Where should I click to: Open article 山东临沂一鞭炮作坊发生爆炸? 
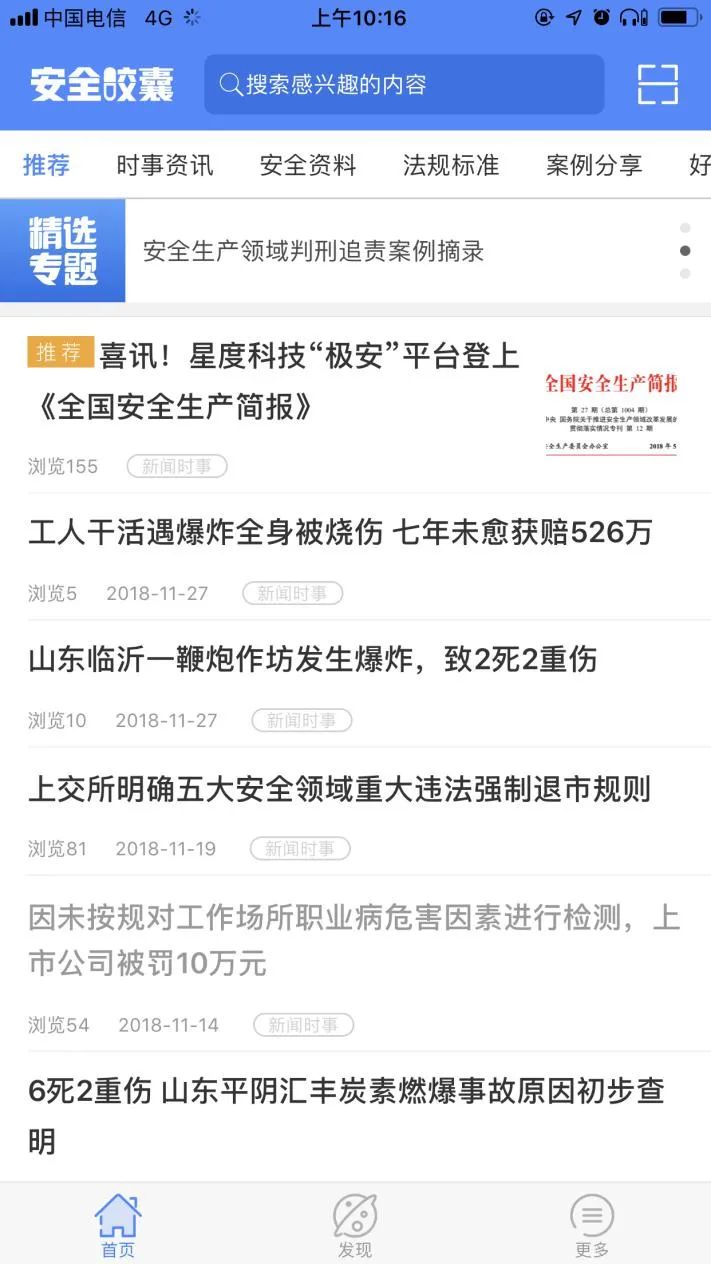coord(312,660)
